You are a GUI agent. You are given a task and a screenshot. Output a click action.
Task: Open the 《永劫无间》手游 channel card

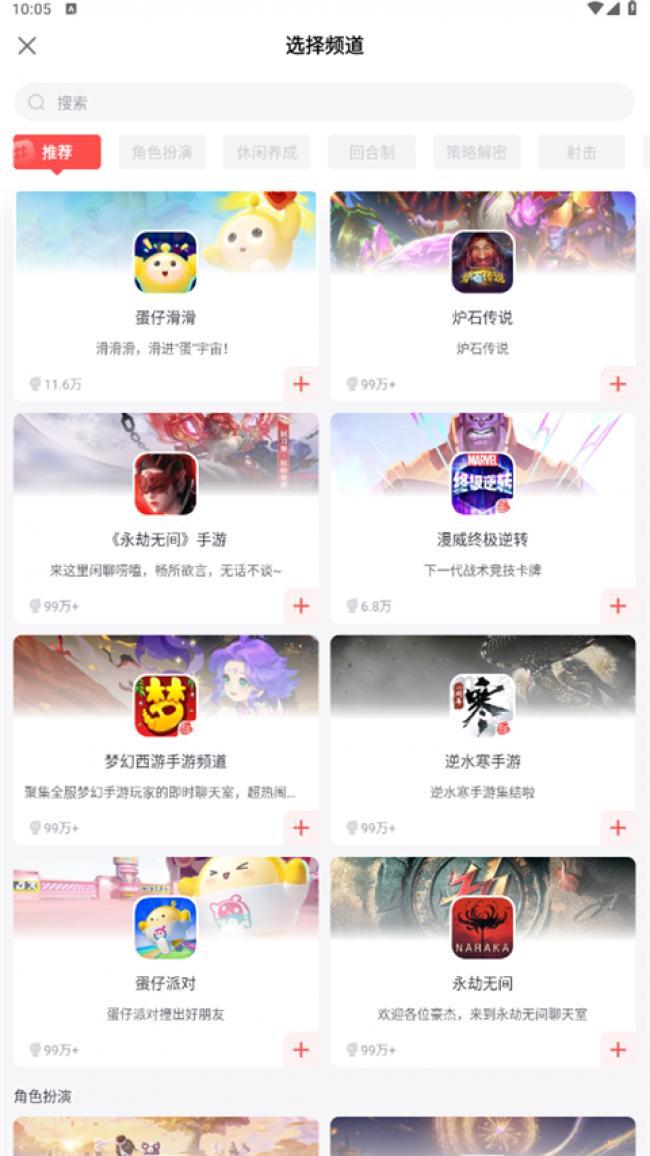(x=165, y=520)
